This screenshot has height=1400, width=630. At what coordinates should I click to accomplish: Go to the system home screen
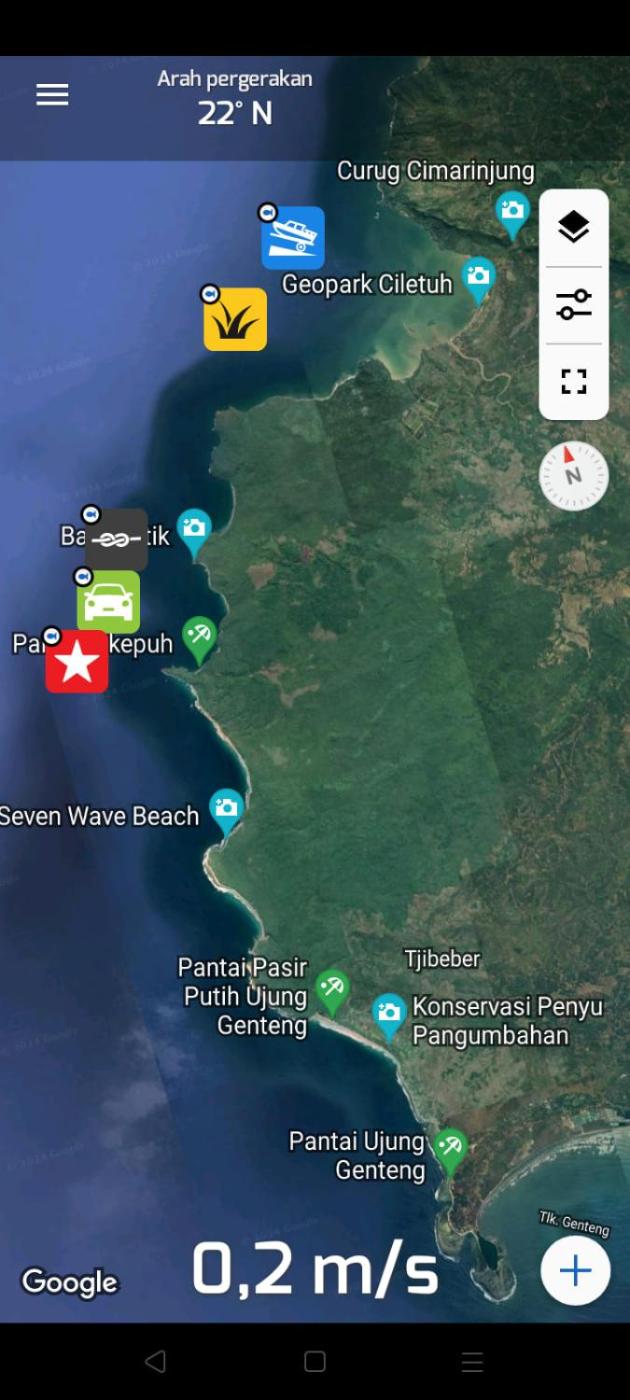coord(315,1361)
